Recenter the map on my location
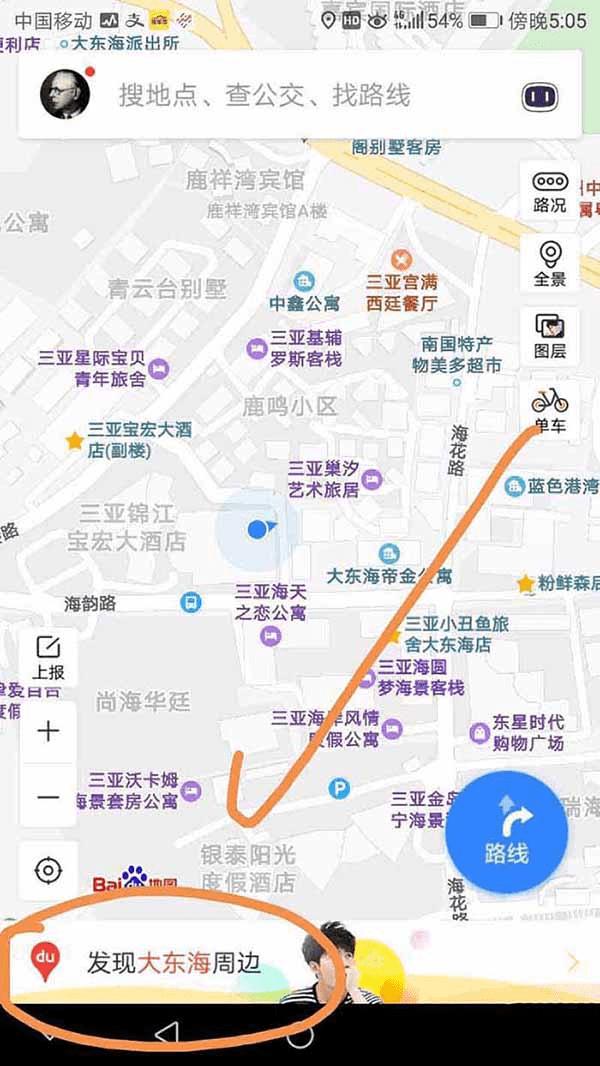 [48, 870]
